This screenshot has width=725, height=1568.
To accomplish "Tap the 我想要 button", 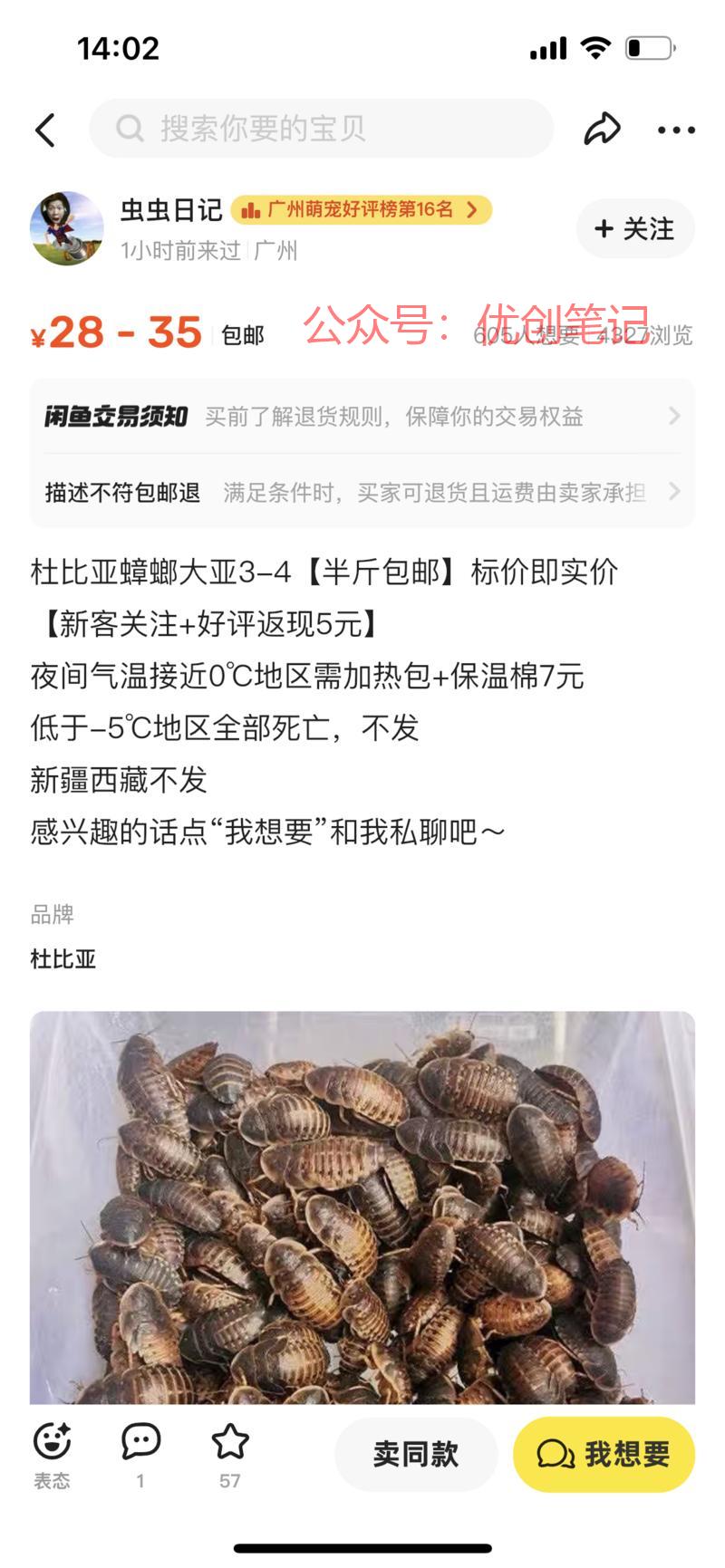I will point(604,1454).
